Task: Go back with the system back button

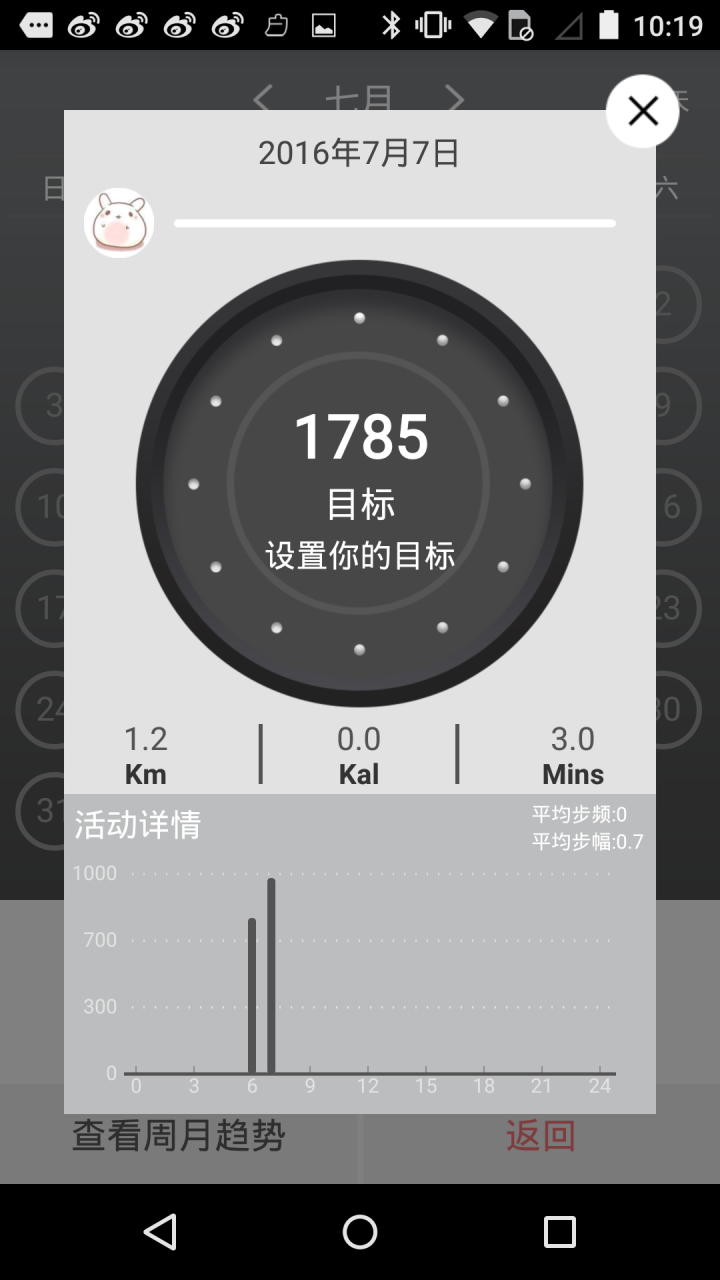Action: [160, 1231]
